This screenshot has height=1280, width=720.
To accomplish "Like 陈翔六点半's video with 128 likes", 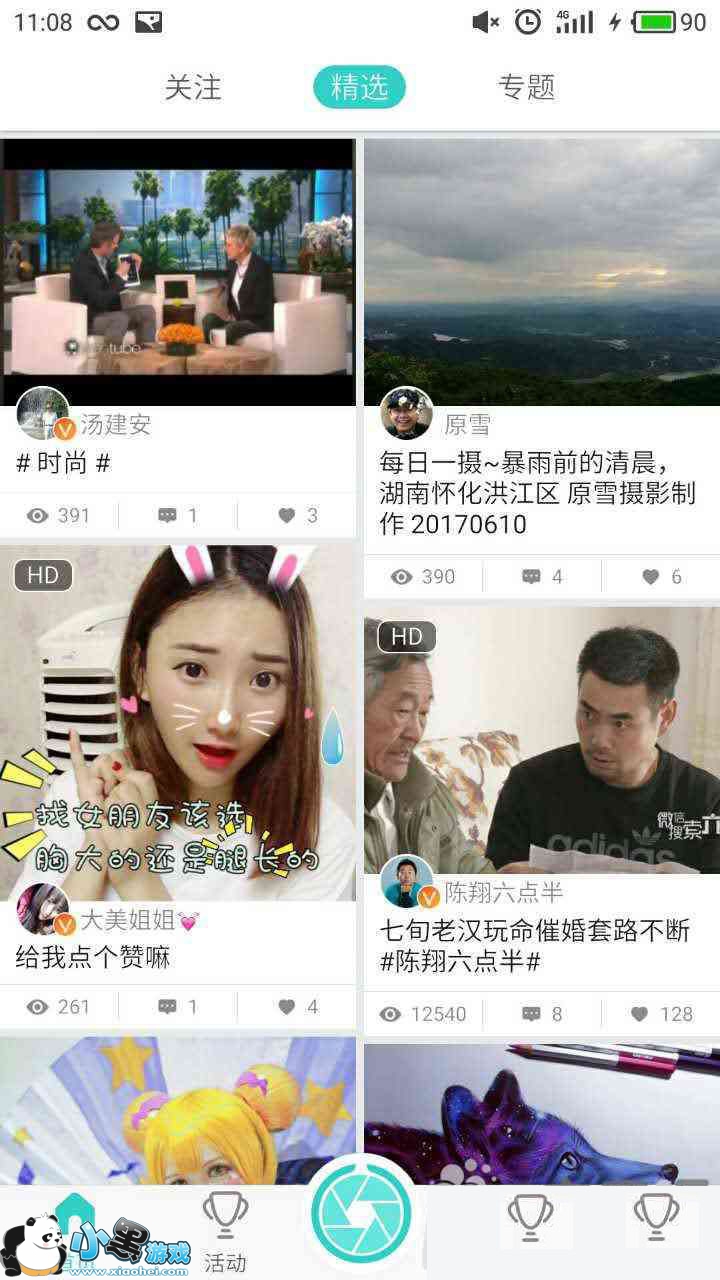I will click(661, 1014).
